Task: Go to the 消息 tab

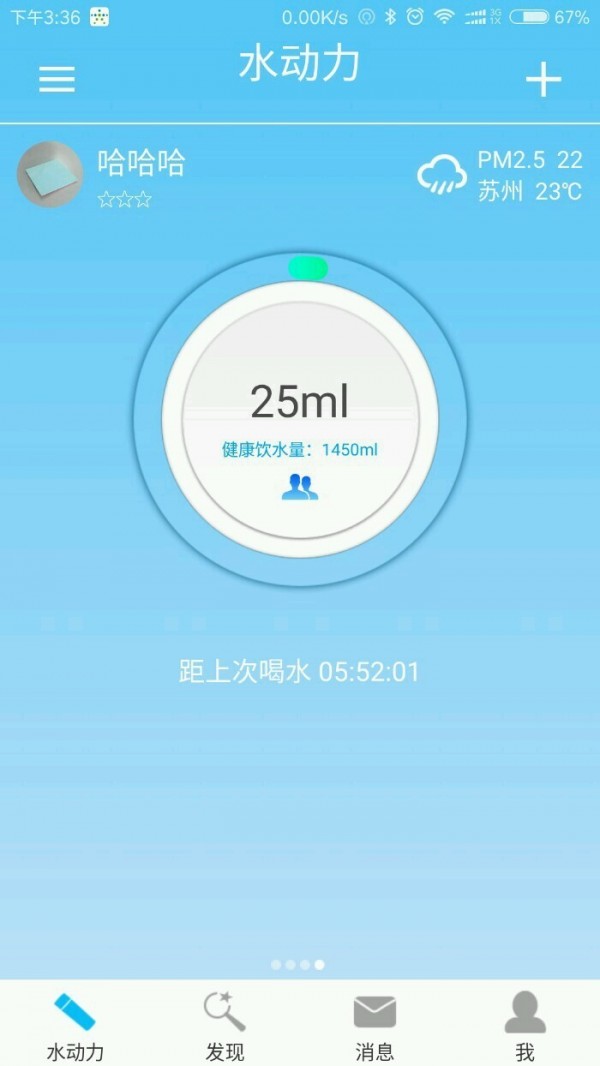Action: [375, 1025]
